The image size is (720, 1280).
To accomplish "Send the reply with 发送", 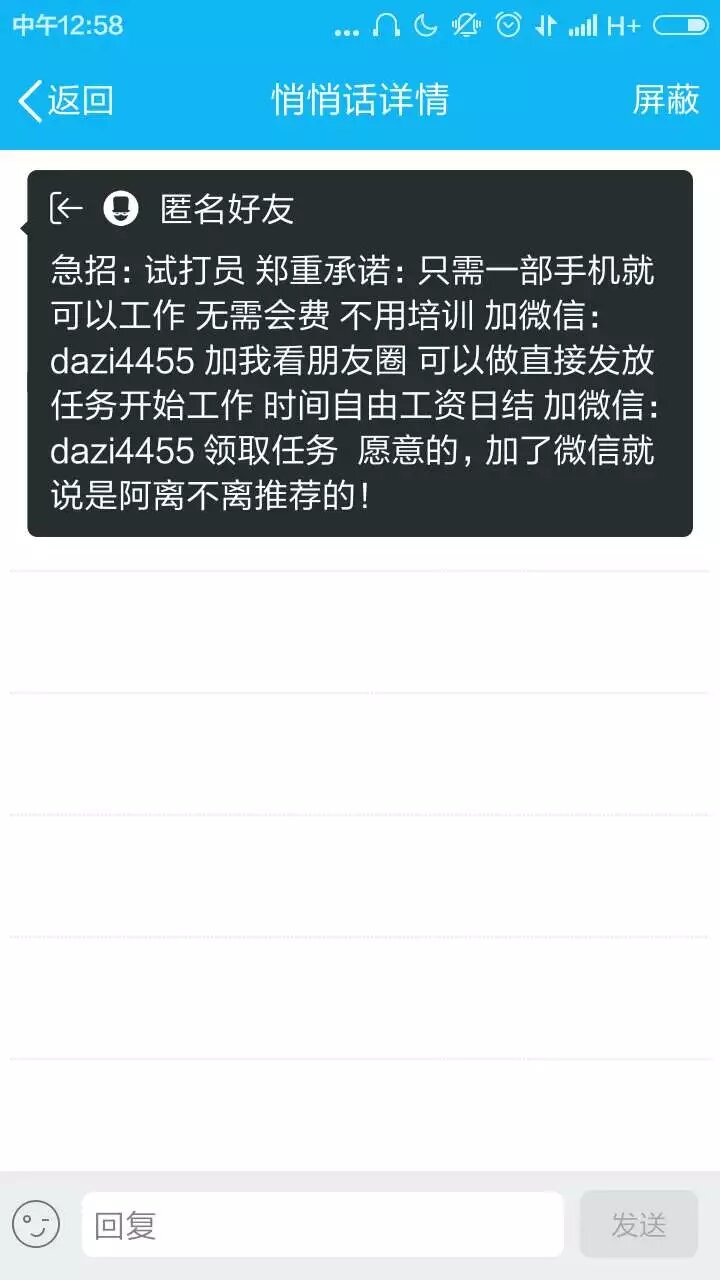I will (638, 1224).
